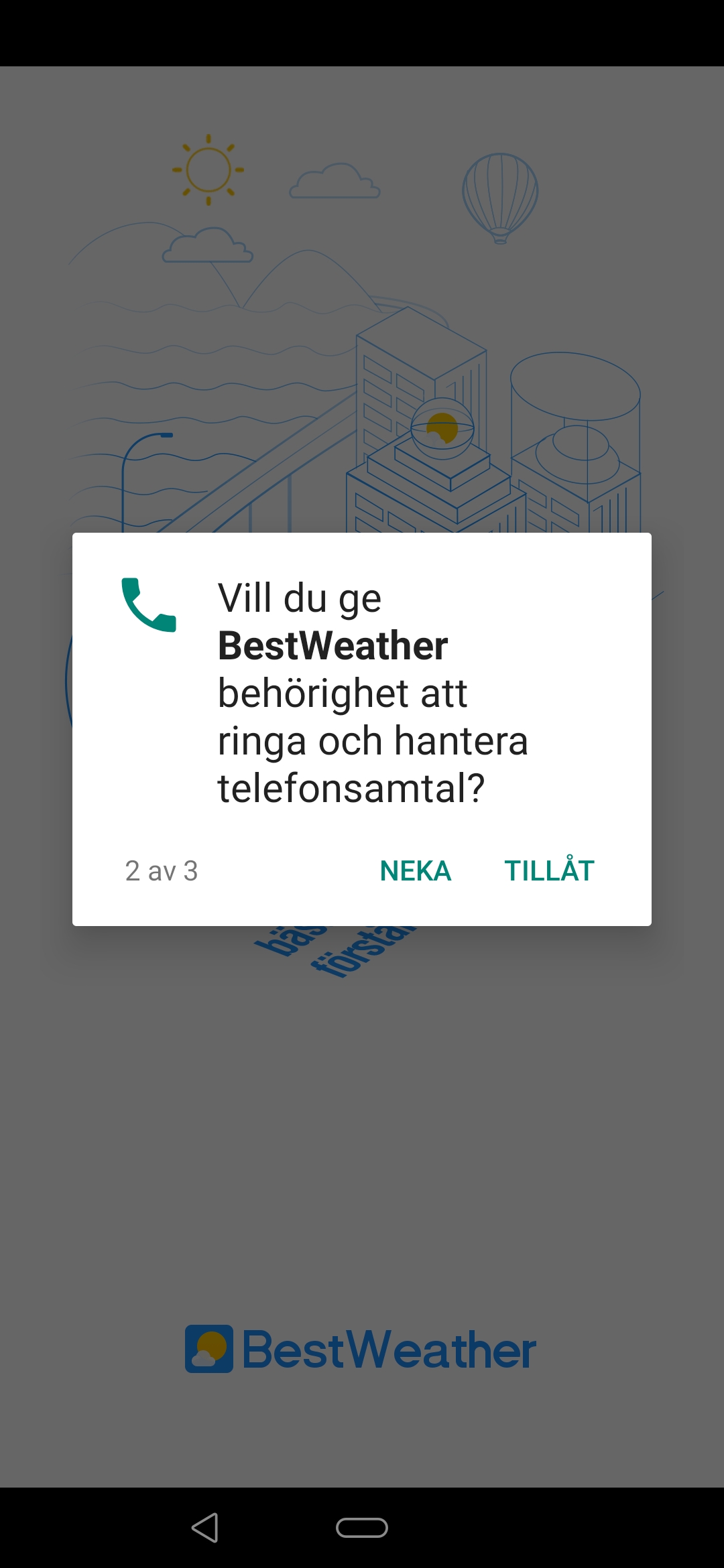The width and height of the screenshot is (724, 1568).
Task: Tap the home pill in navigation bar
Action: tap(361, 1528)
